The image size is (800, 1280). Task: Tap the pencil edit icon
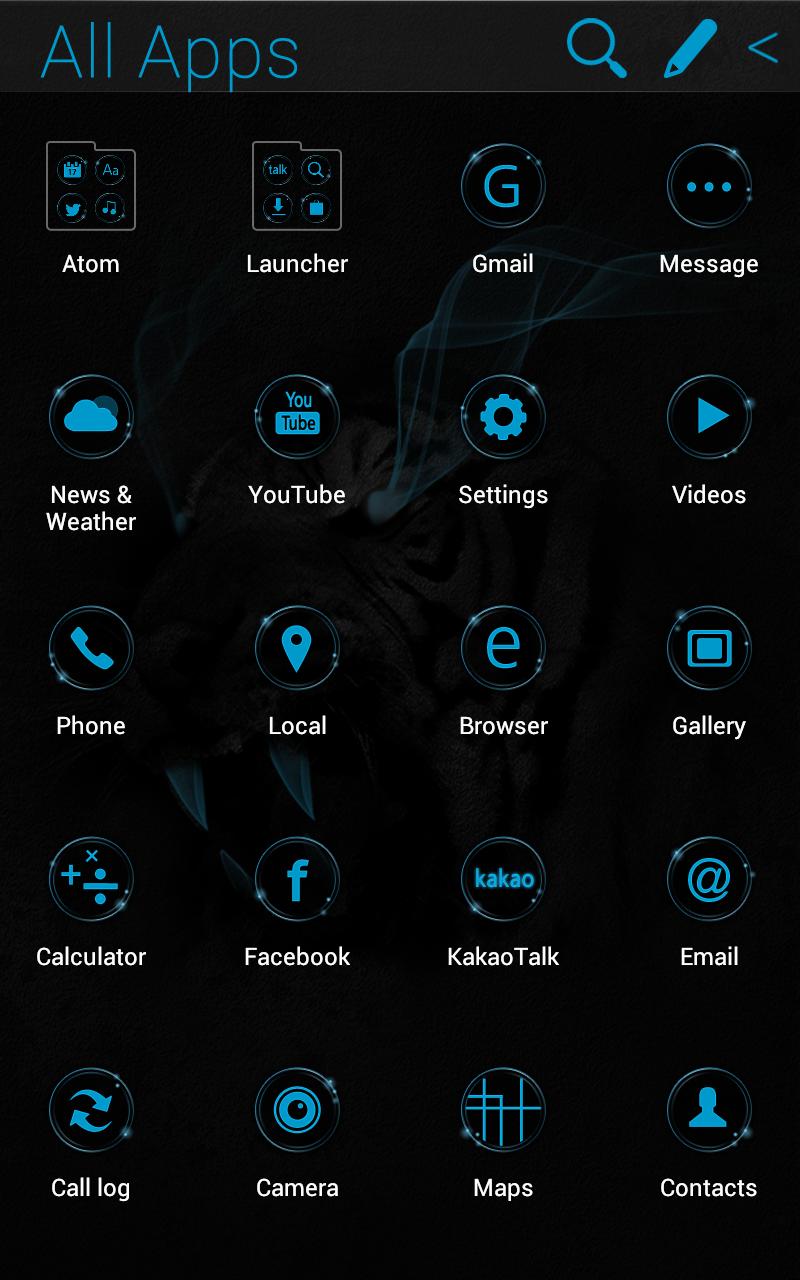(691, 48)
